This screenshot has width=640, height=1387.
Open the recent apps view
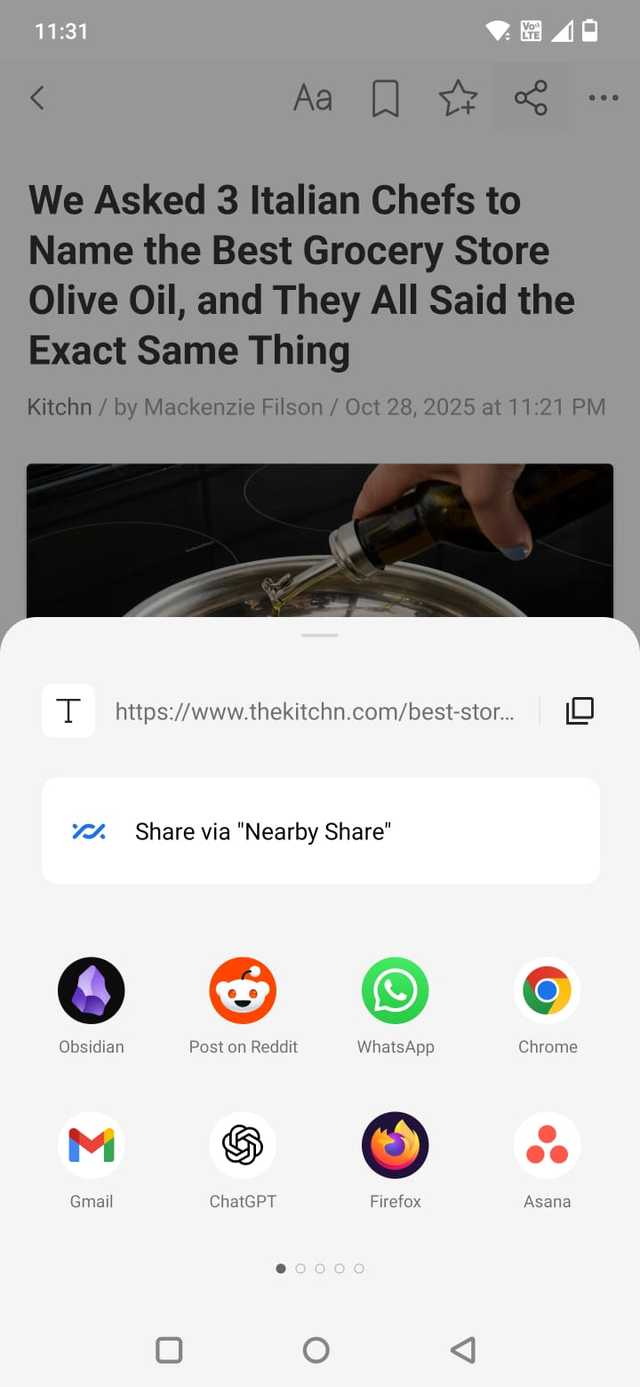[169, 1350]
